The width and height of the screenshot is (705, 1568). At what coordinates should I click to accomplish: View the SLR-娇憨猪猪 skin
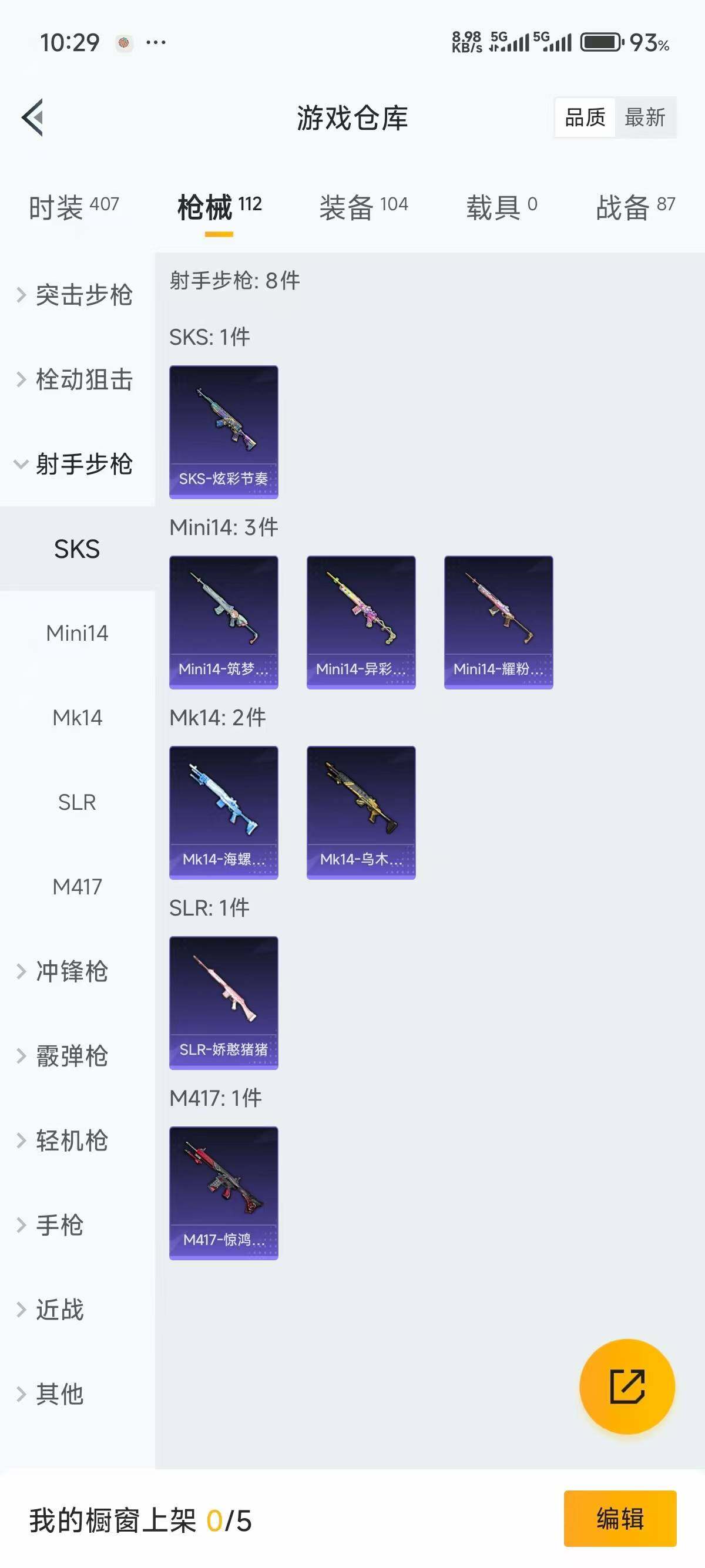[x=223, y=1004]
